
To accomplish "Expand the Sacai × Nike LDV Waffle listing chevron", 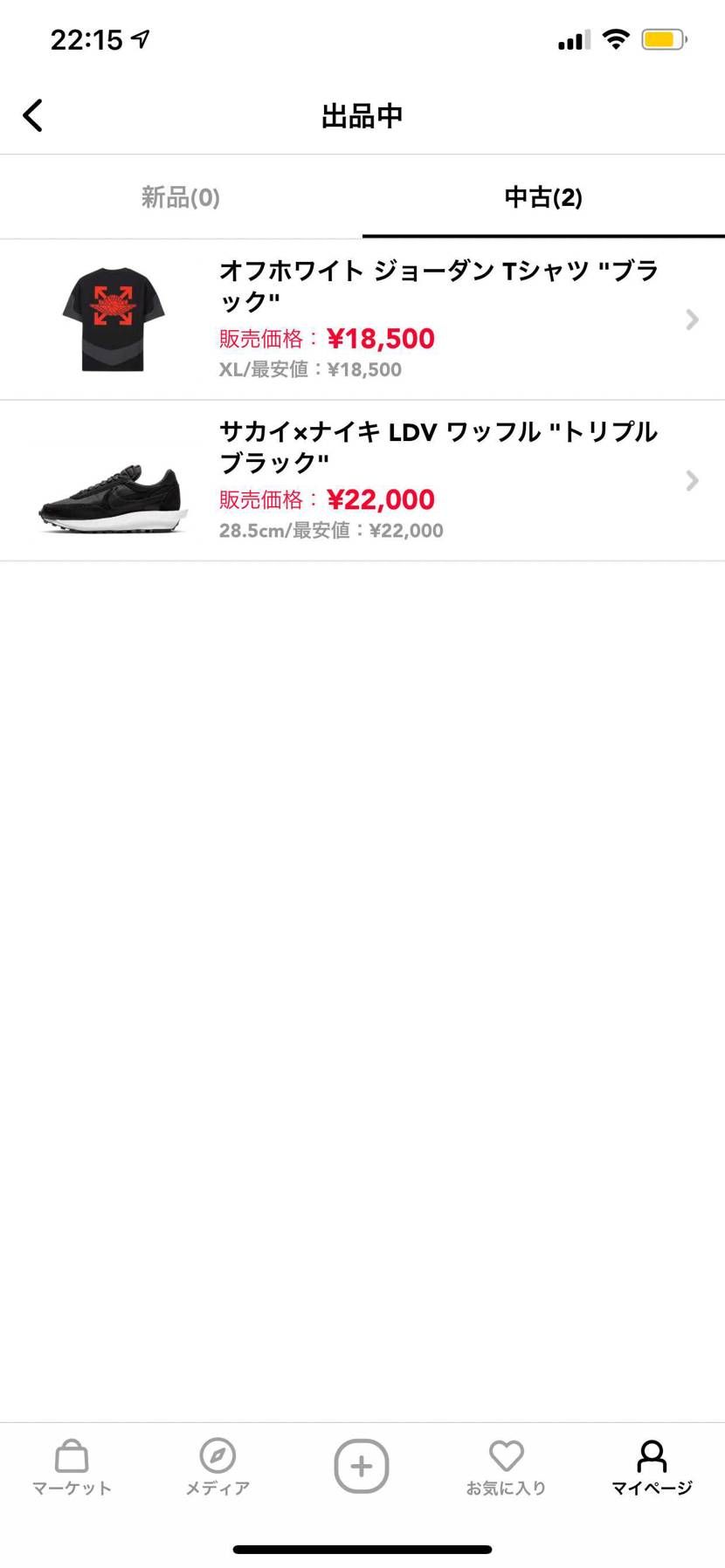I will click(x=692, y=481).
